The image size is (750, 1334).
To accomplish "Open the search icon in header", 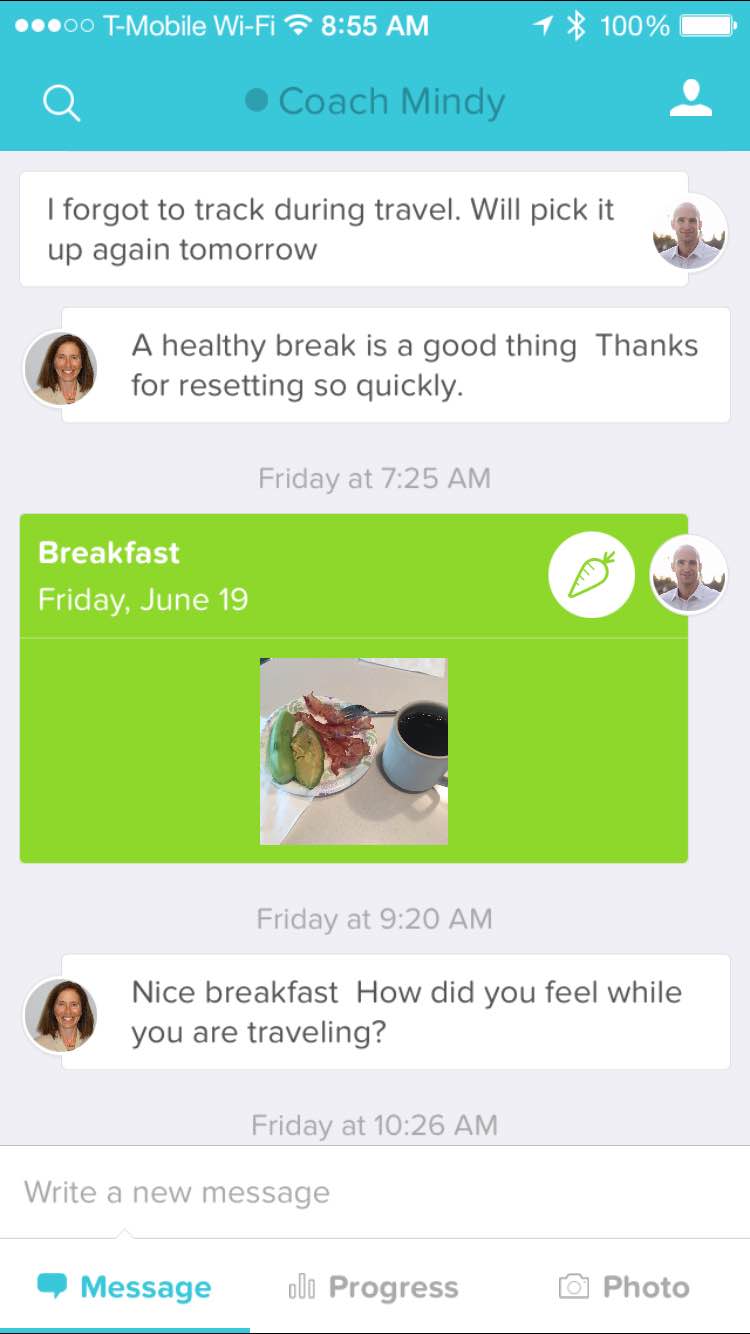I will click(61, 102).
